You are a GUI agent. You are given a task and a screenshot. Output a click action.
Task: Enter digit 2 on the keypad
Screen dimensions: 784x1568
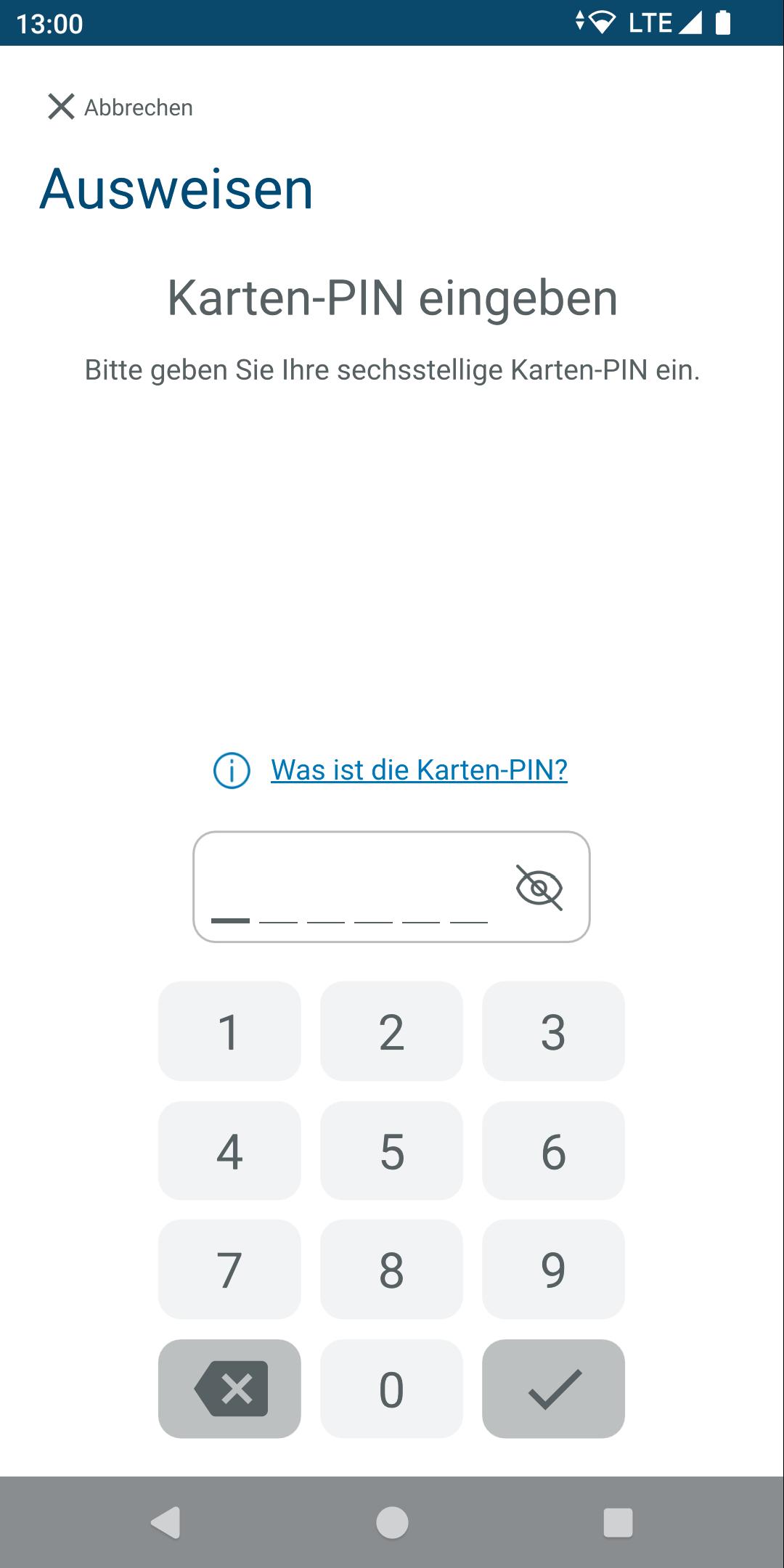(391, 1031)
